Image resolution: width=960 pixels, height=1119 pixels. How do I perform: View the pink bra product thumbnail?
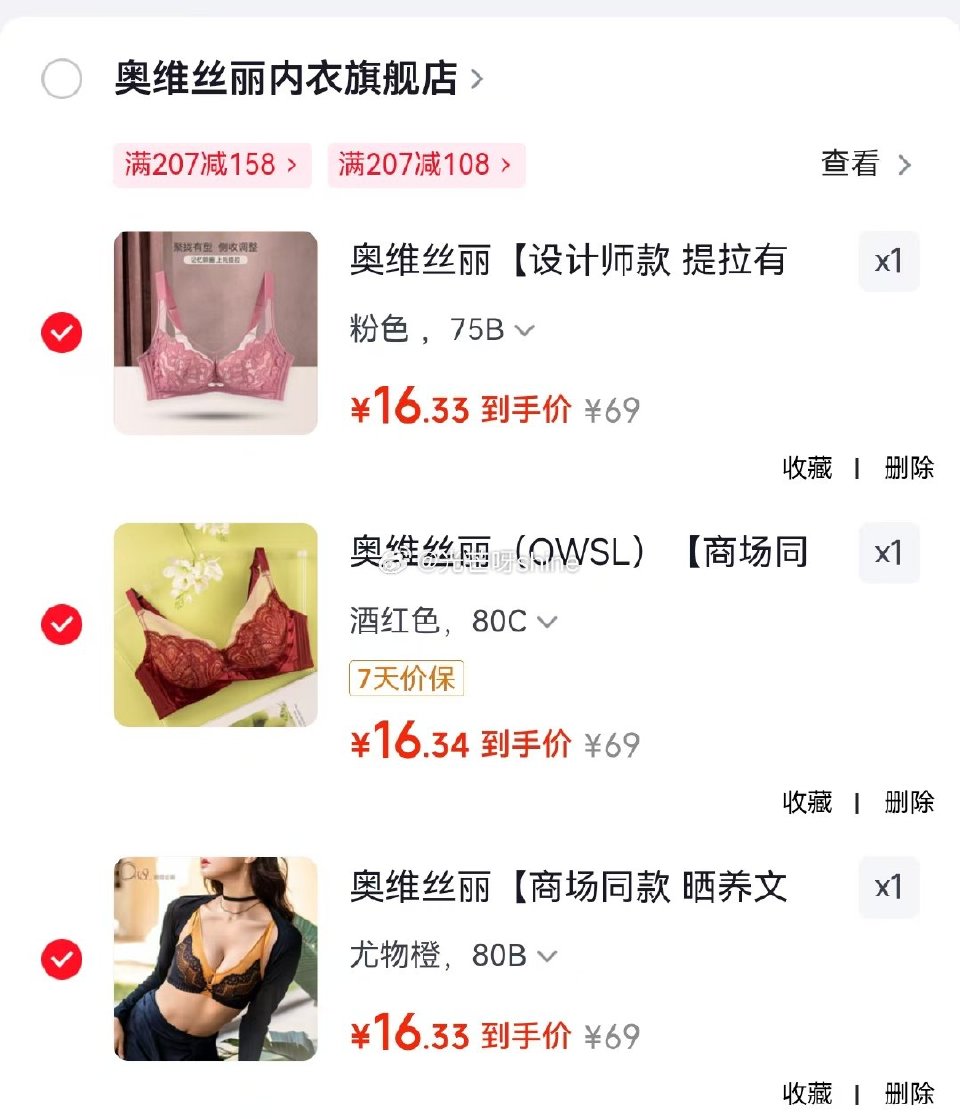click(215, 331)
